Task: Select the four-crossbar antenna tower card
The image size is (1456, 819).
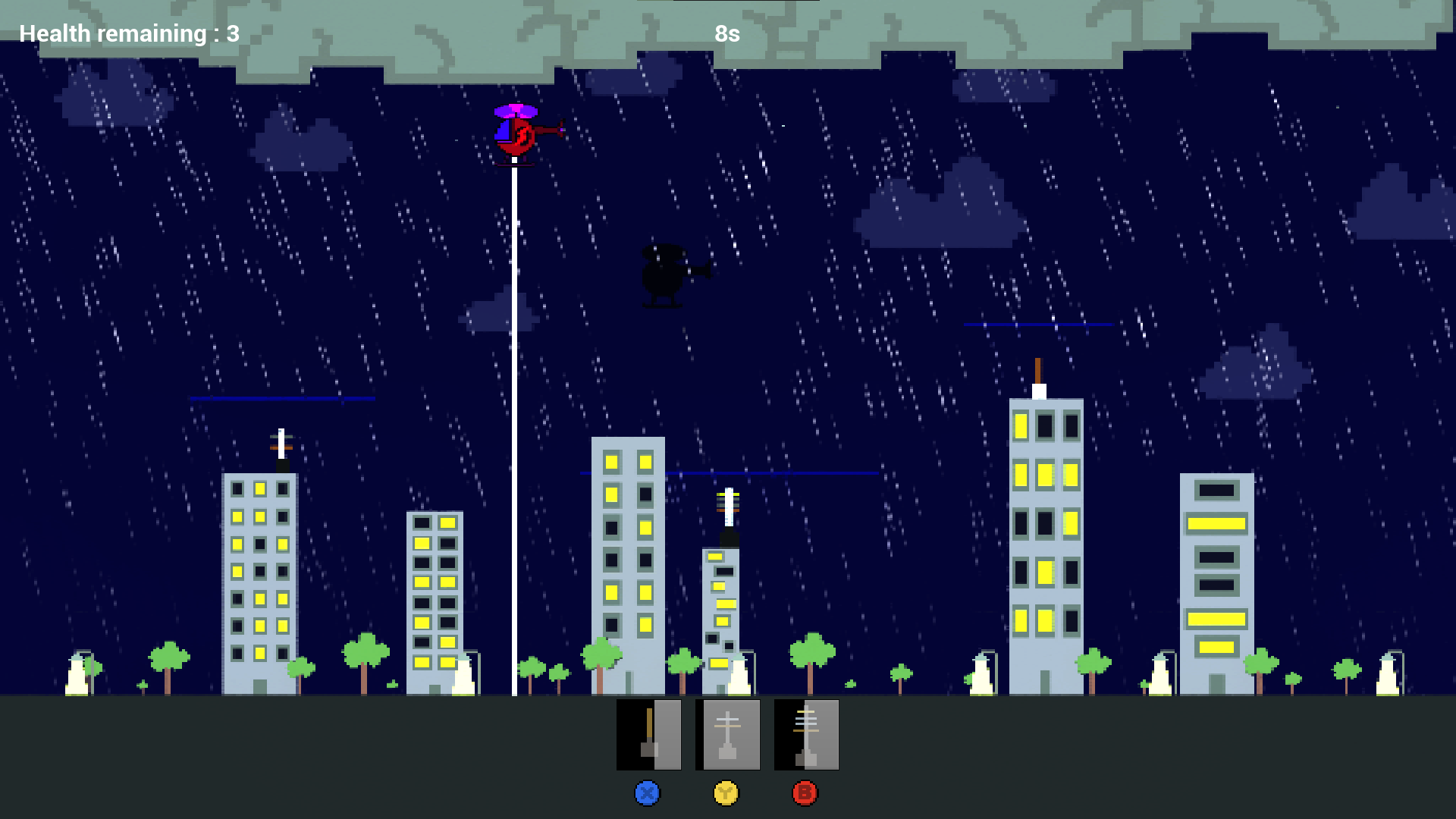Action: (806, 734)
